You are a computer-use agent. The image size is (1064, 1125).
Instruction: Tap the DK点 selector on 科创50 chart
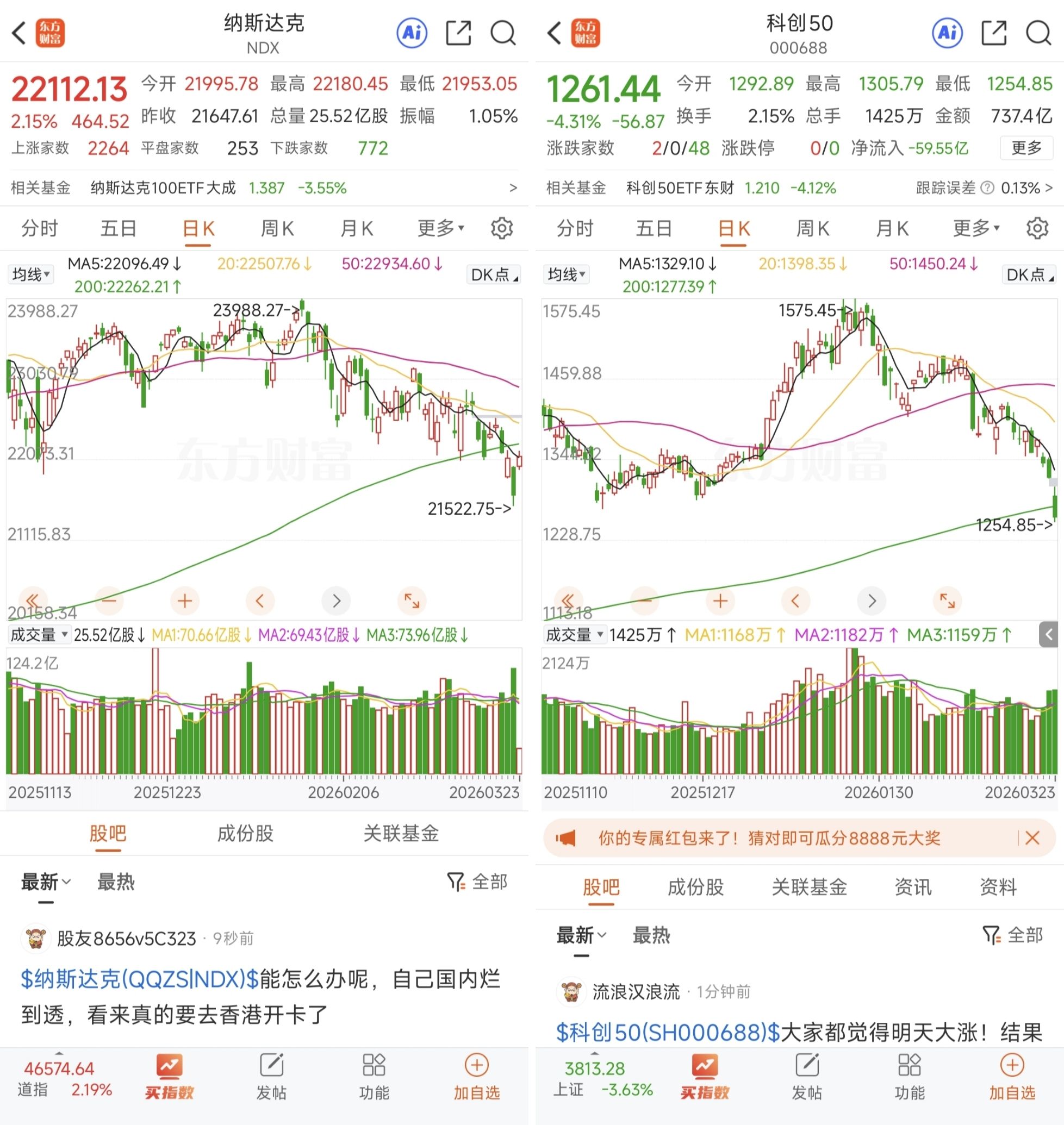(x=1028, y=274)
